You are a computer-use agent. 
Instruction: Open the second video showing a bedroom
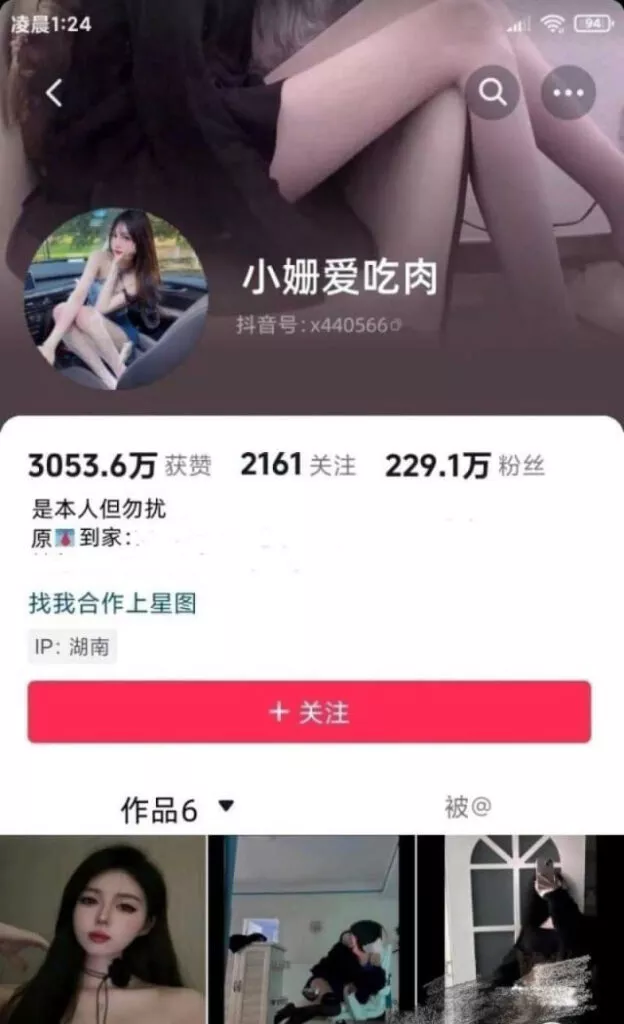tap(311, 929)
